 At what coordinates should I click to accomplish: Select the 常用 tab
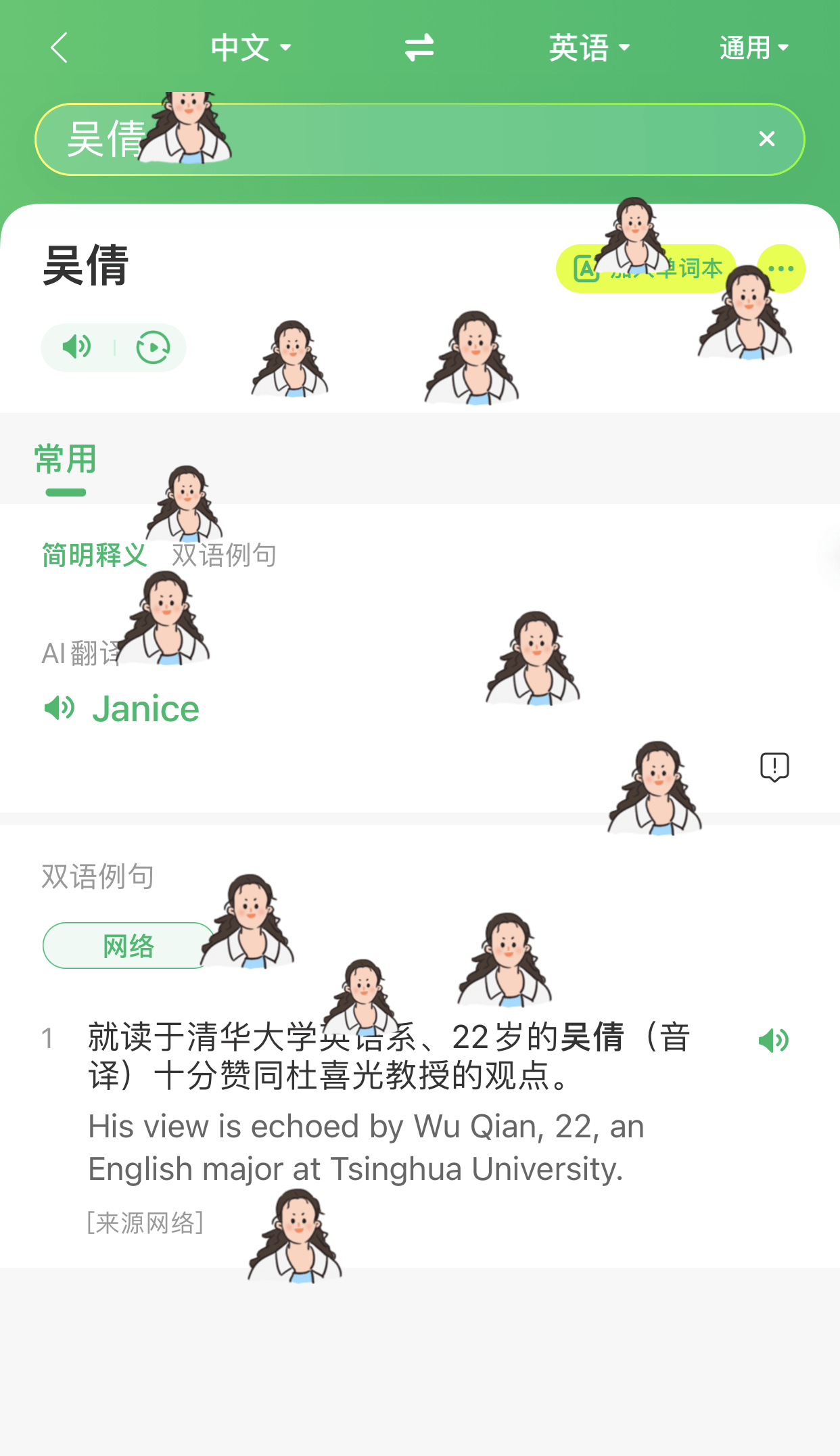[66, 459]
